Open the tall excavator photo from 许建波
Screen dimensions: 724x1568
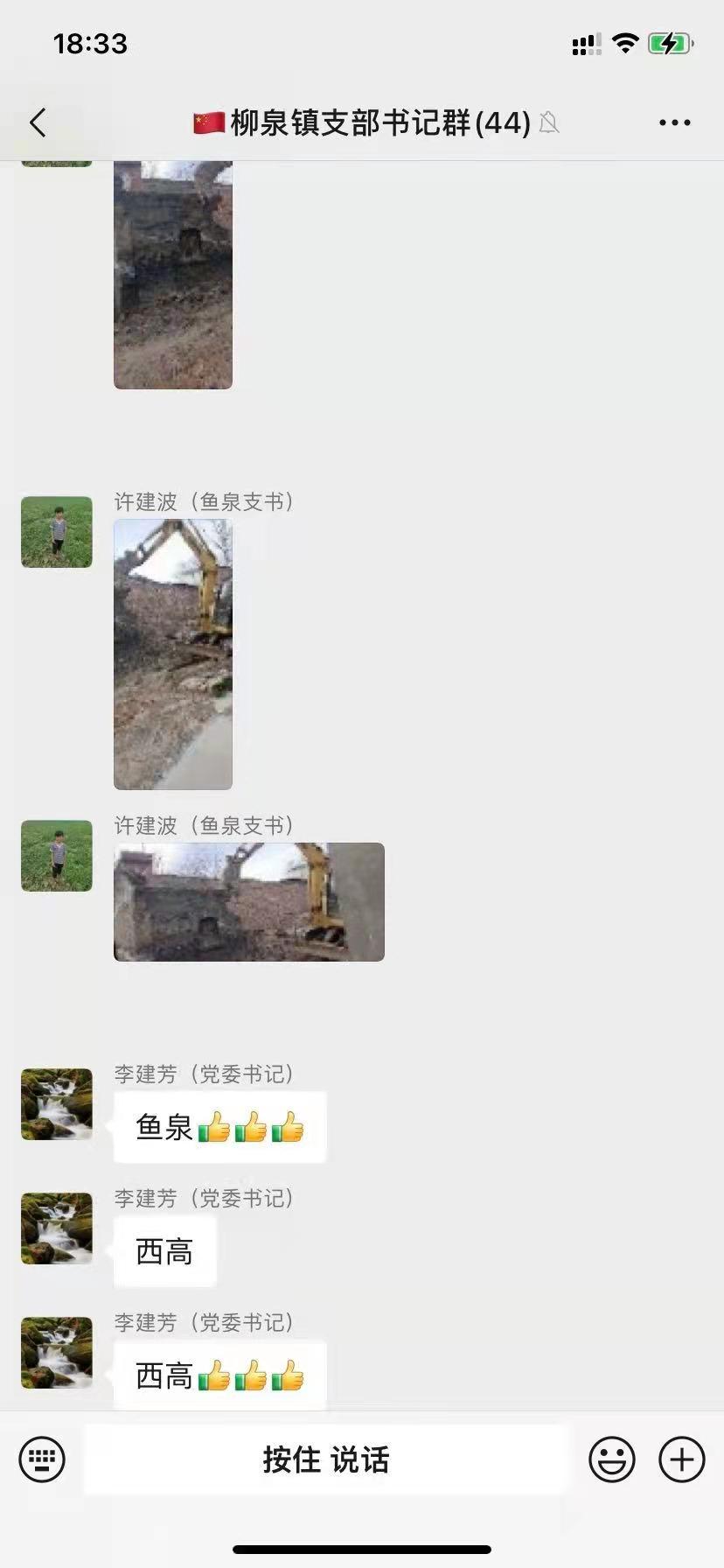coord(173,654)
